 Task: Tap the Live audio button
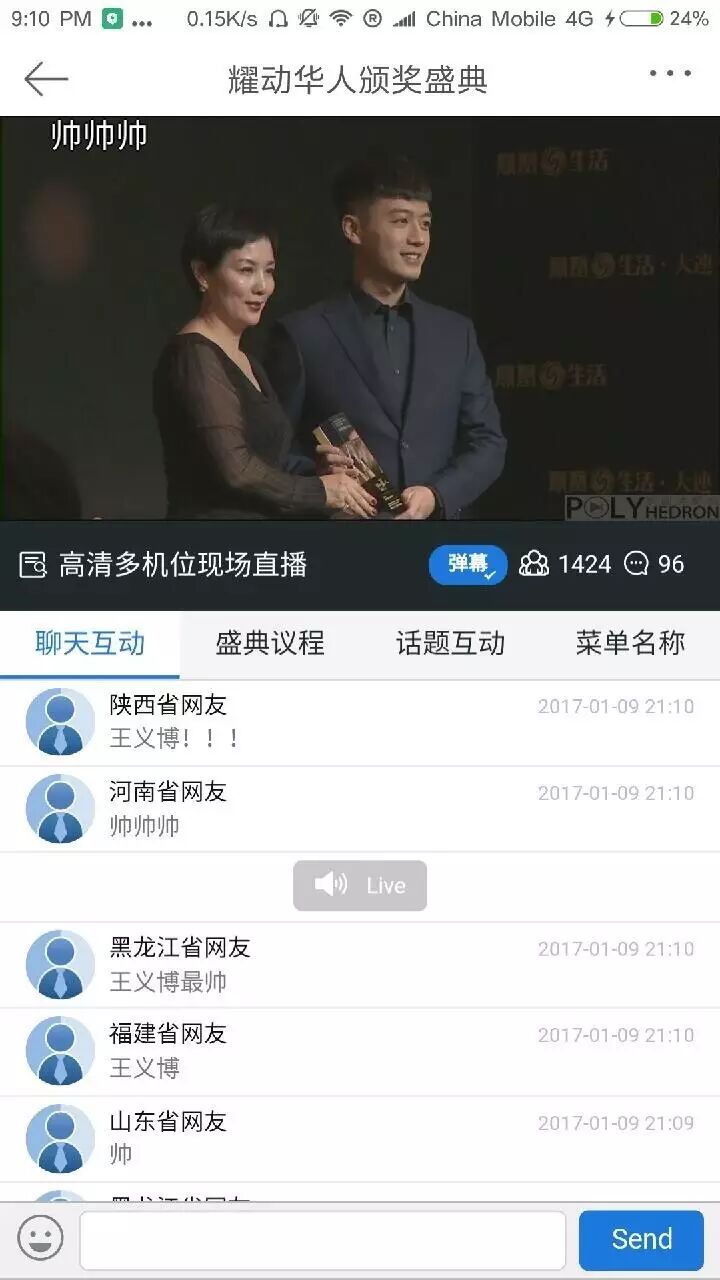click(360, 885)
